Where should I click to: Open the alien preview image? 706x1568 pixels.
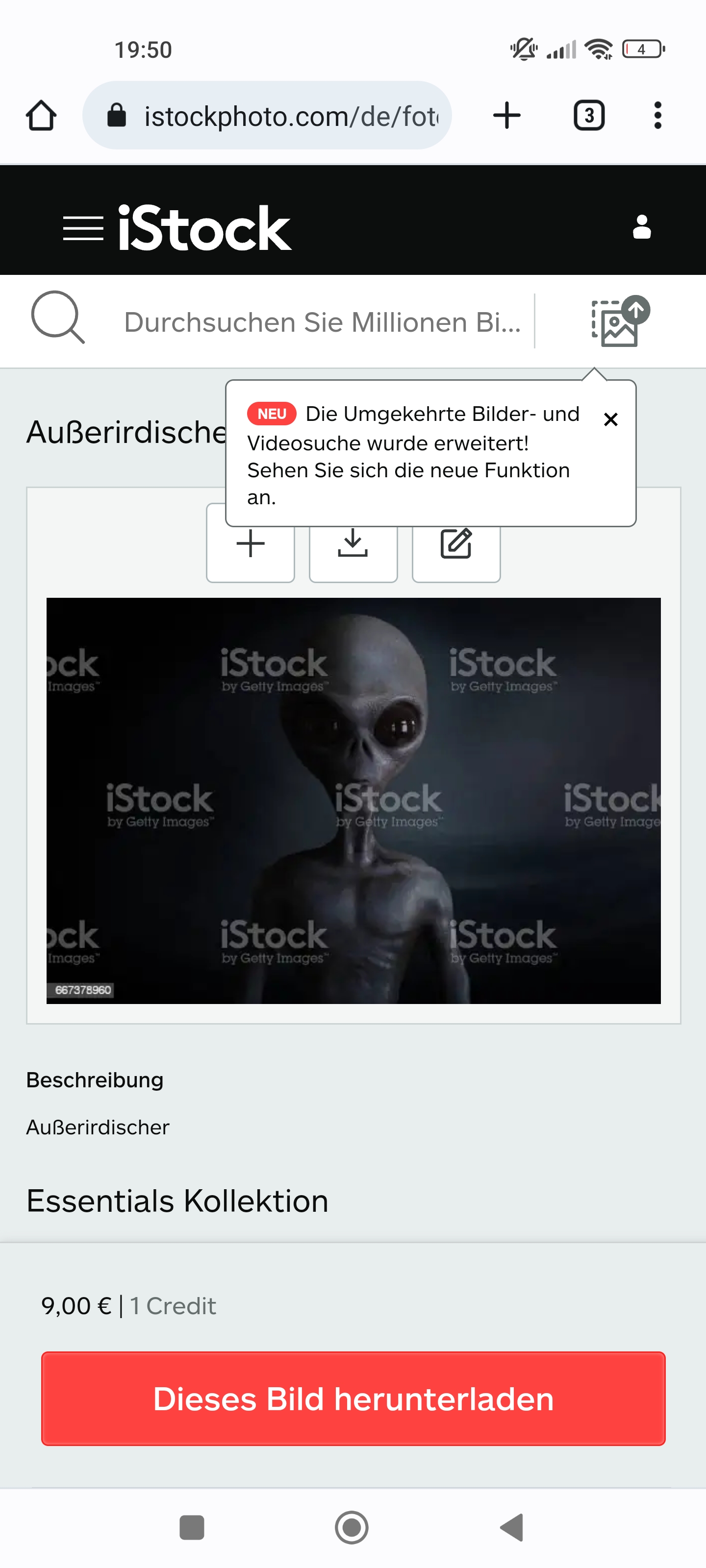tap(353, 801)
